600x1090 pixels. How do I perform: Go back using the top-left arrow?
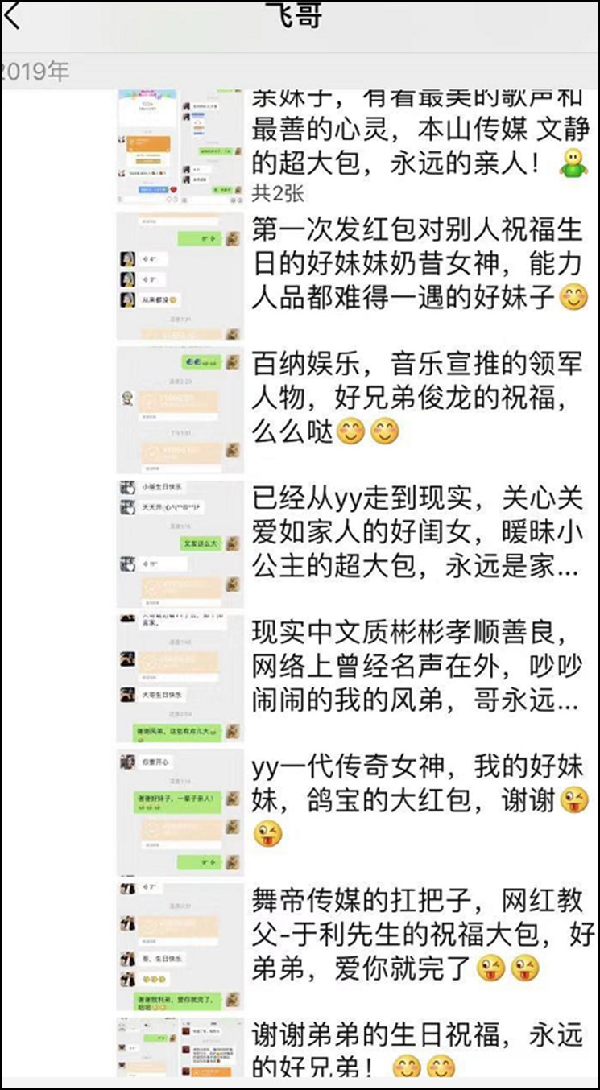tap(15, 18)
